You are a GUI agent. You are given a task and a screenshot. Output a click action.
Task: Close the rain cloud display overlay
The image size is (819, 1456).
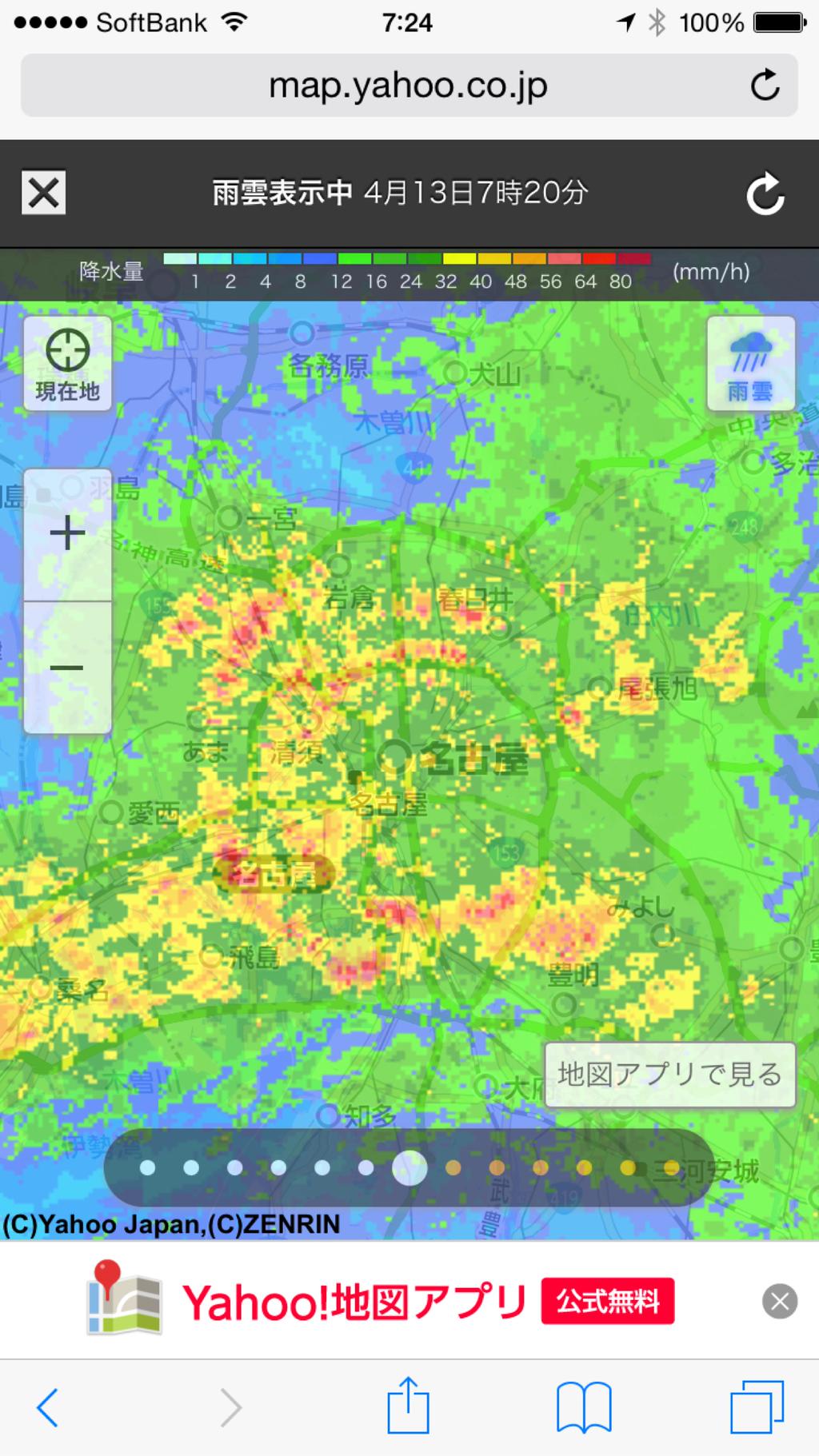44,193
